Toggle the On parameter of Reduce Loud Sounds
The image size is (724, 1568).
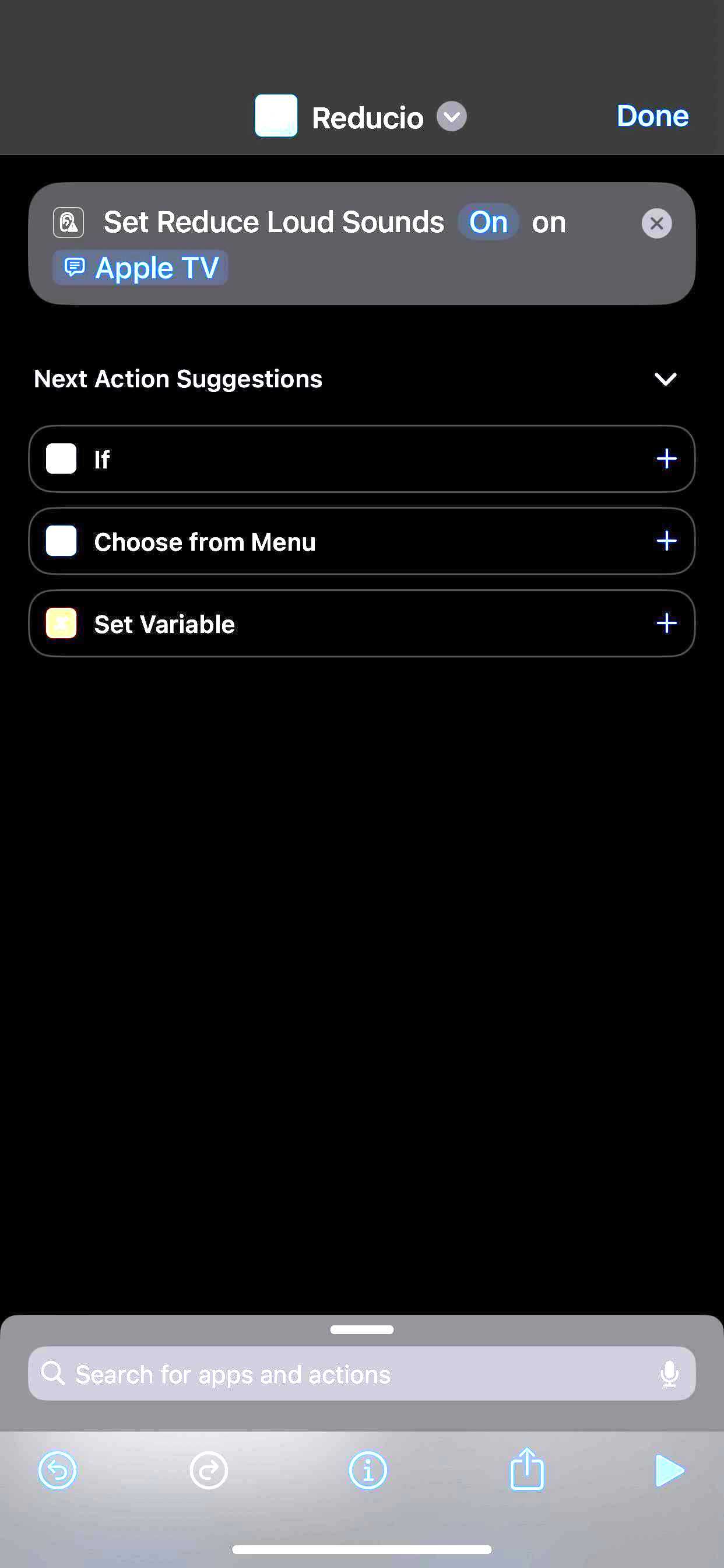click(488, 222)
